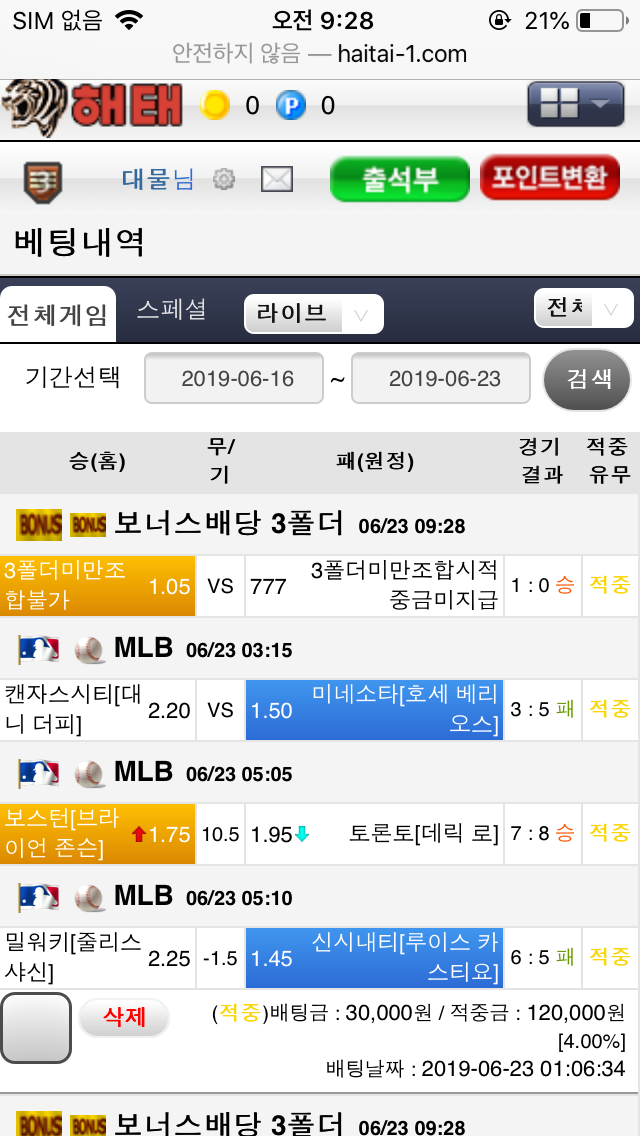Screen dimensions: 640x1136
Task: Check the bet slip selection checkbox
Action: [x=36, y=1028]
